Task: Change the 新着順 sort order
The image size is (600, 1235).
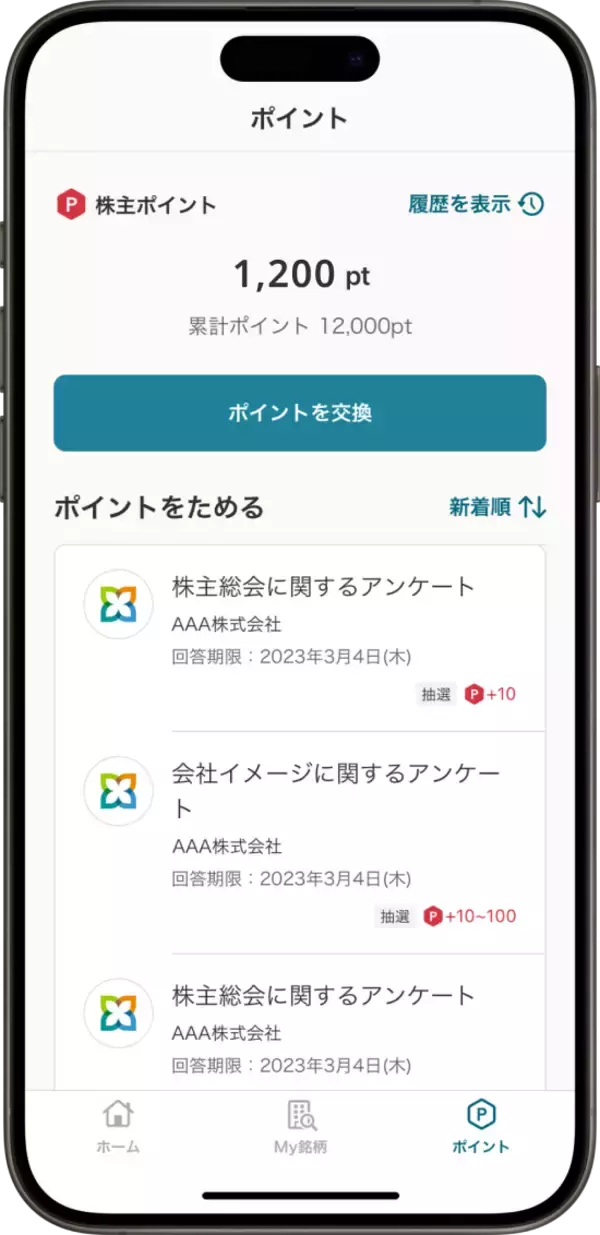Action: [x=497, y=507]
